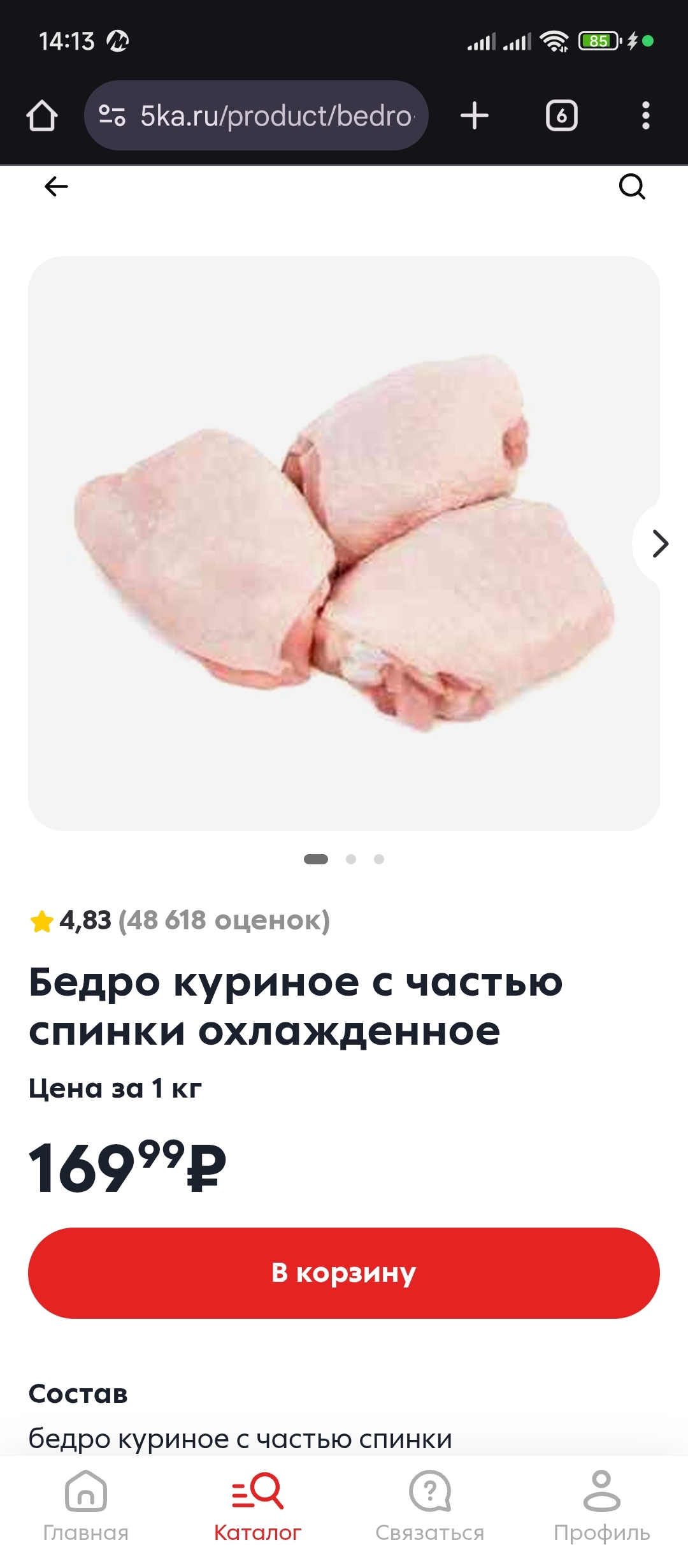Screen dimensions: 688x1568
Task: Add chicken thigh to cart
Action: (344, 1273)
